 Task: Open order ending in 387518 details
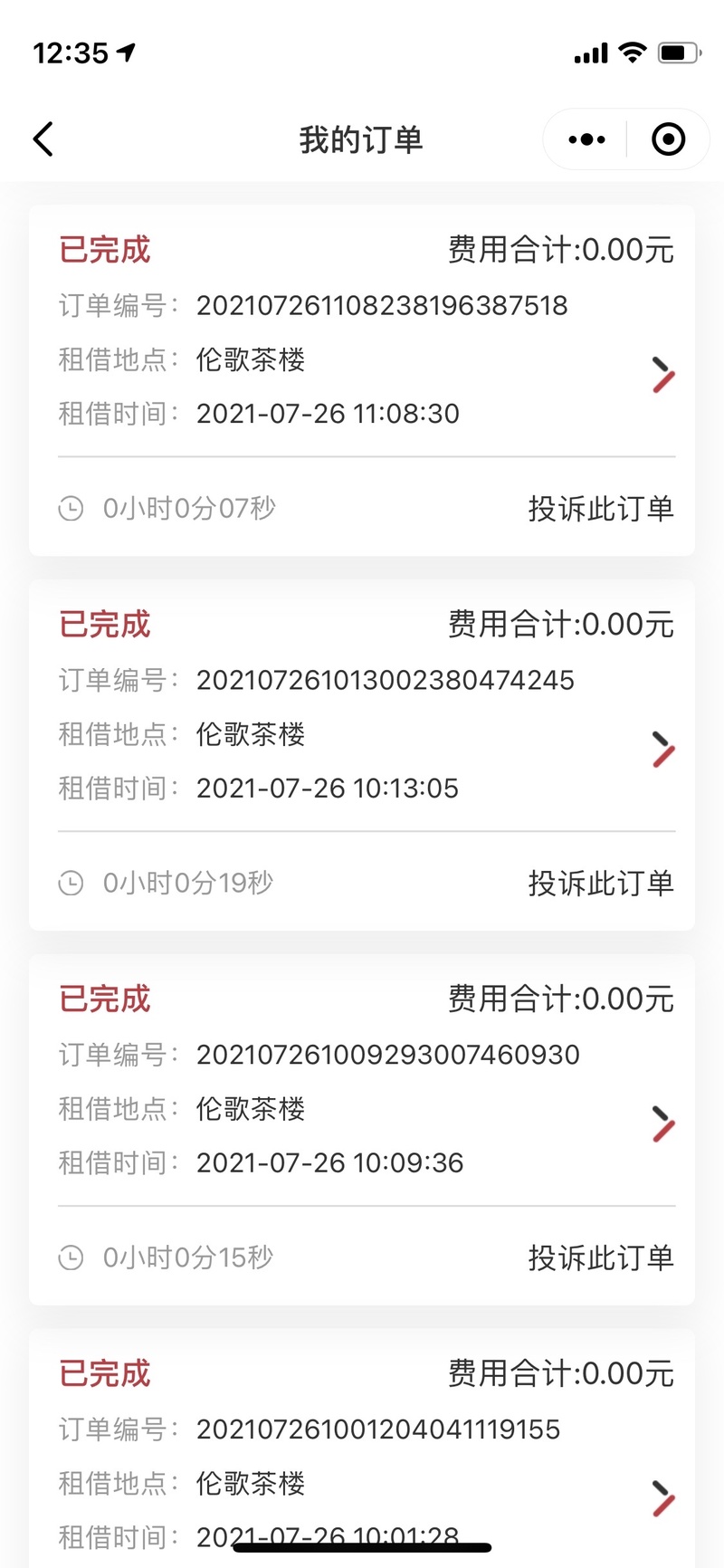[663, 375]
